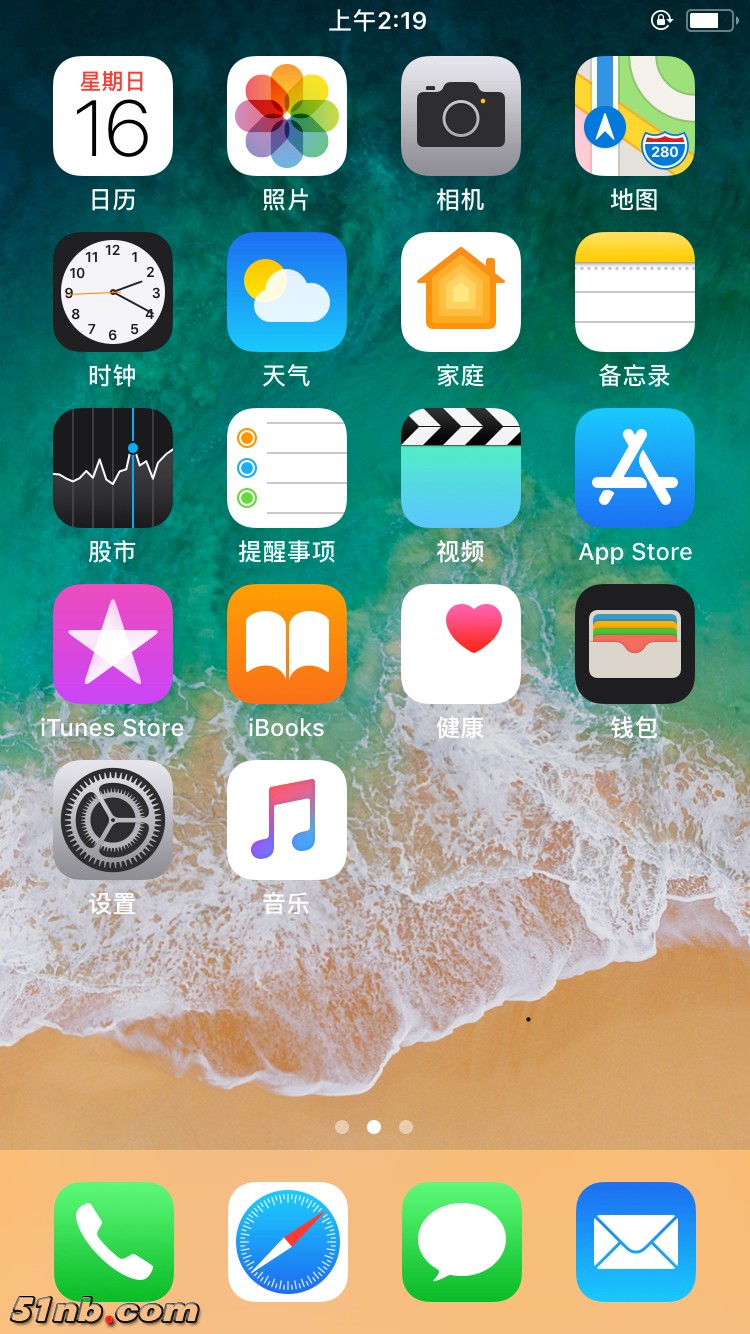Open the 照片 Photos app

[x=287, y=115]
